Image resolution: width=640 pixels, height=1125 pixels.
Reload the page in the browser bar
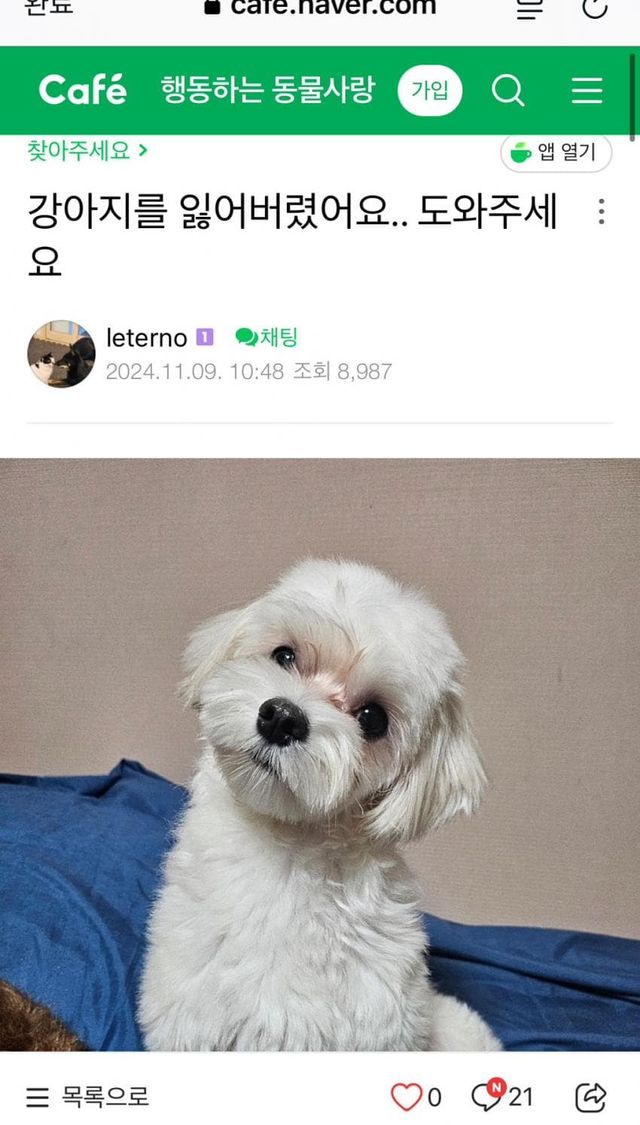click(x=594, y=8)
